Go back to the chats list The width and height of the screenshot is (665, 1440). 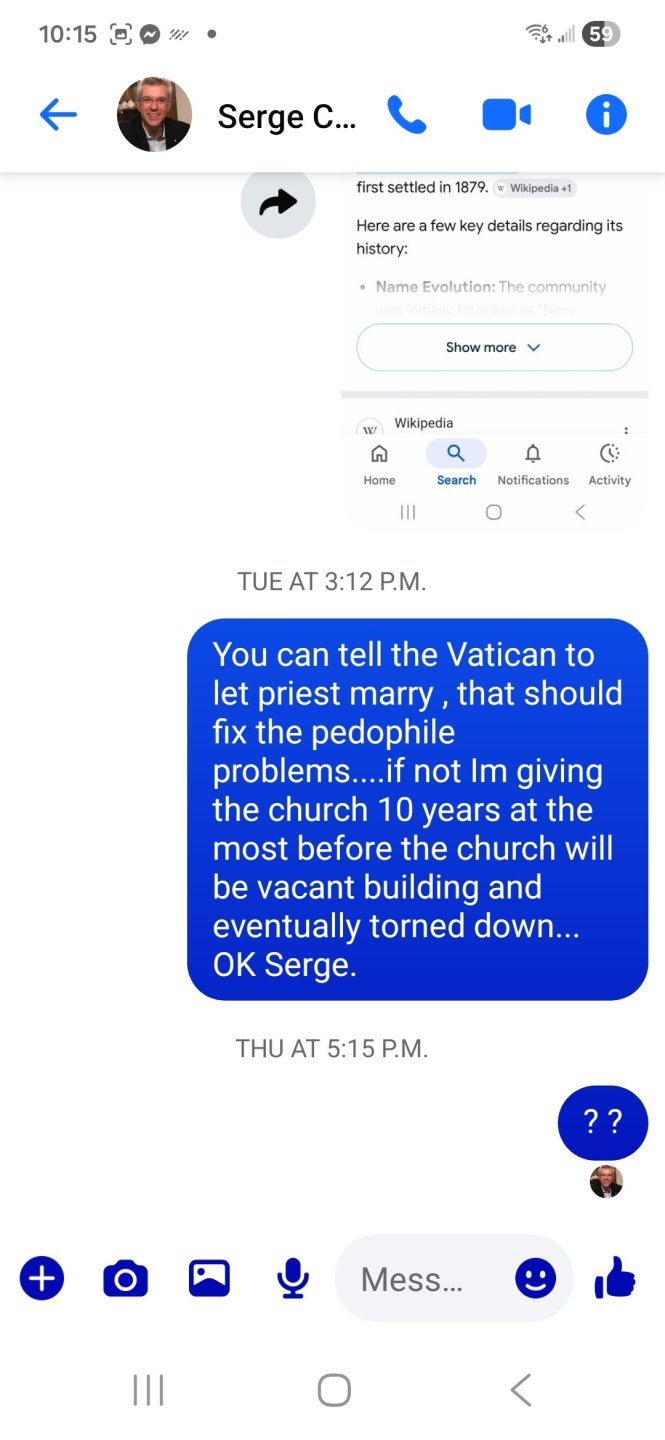pyautogui.click(x=58, y=115)
